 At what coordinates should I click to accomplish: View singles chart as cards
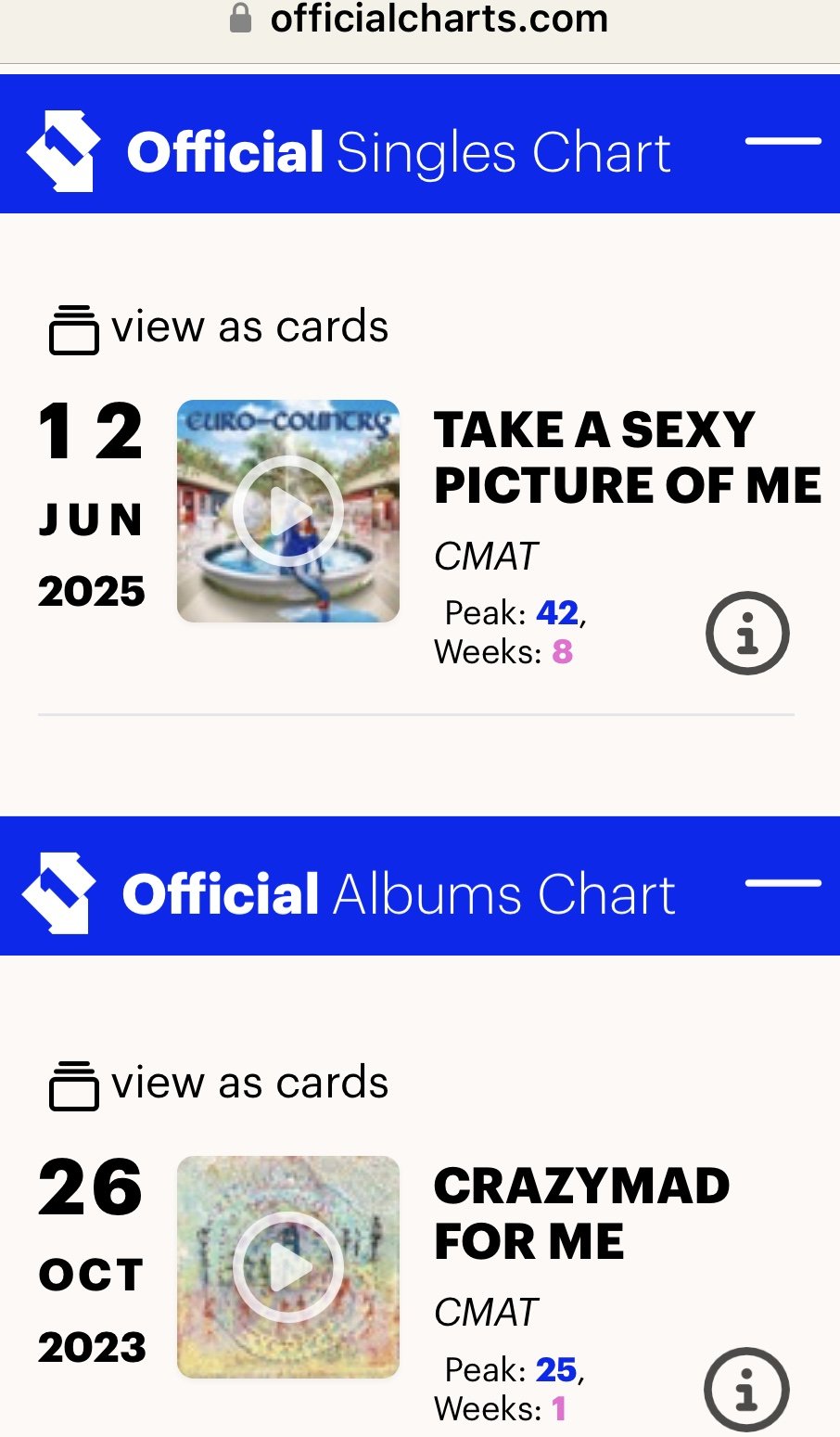point(219,327)
